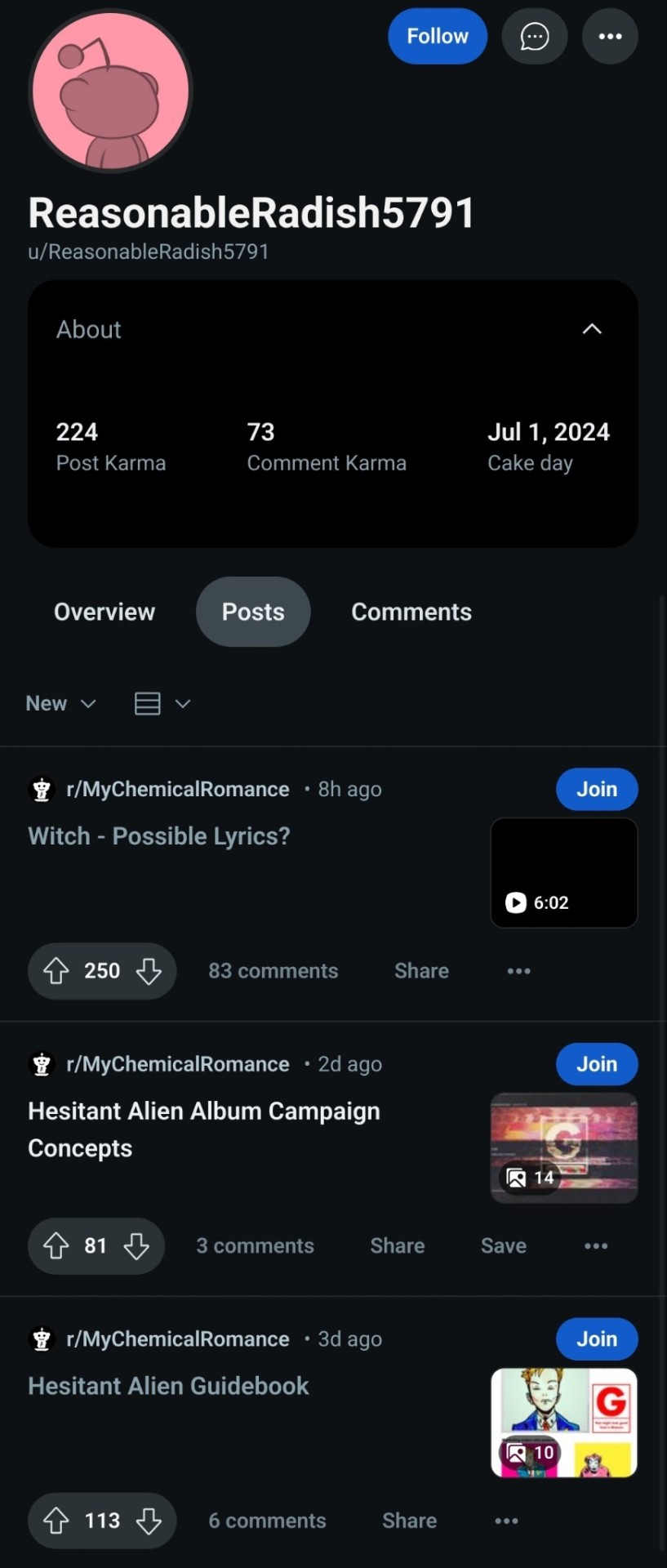Open the Hesitant Alien Guidebook post
Image resolution: width=667 pixels, height=1568 pixels.
coord(168,1386)
